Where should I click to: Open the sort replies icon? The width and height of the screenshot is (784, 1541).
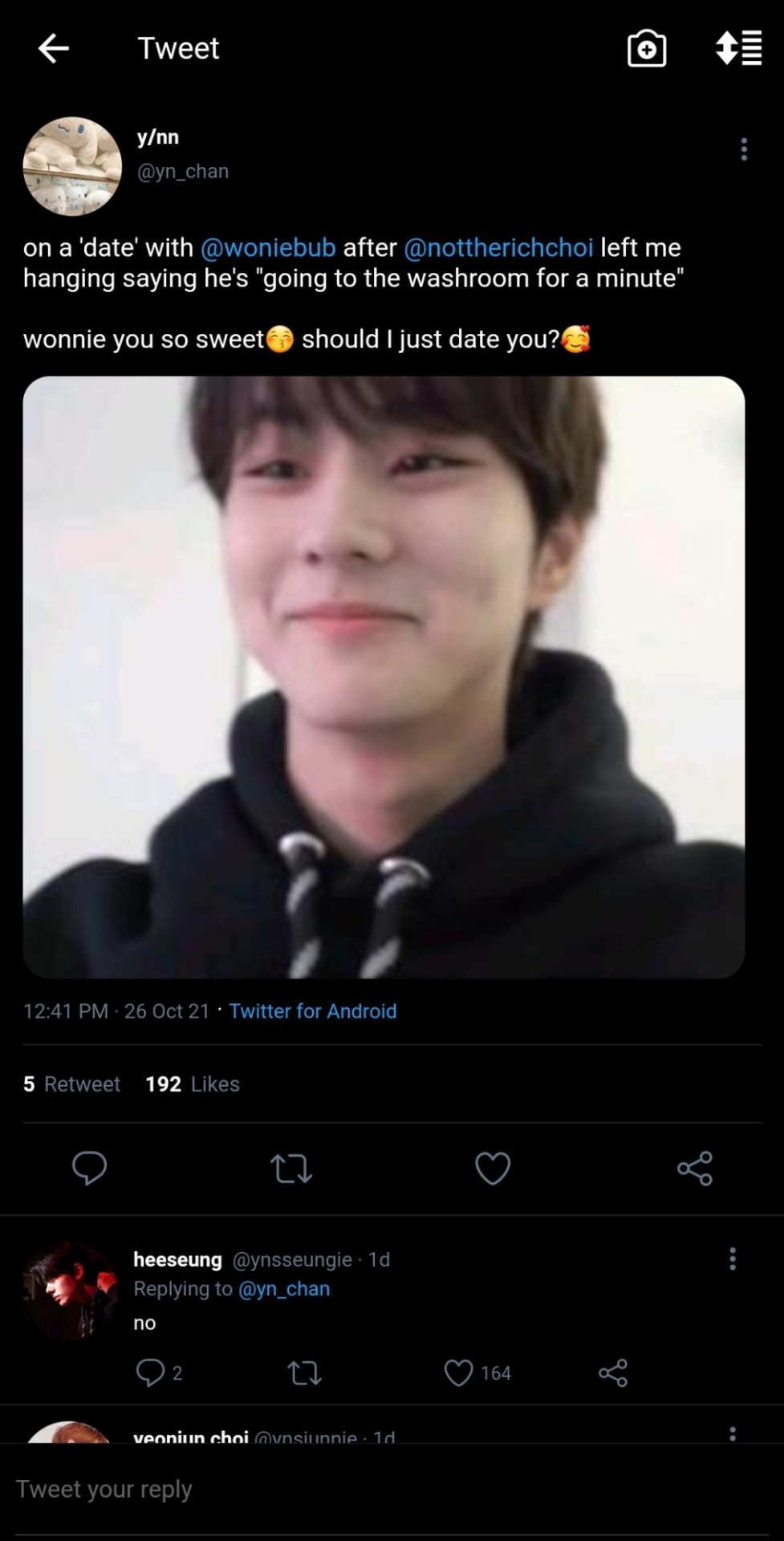pyautogui.click(x=738, y=49)
